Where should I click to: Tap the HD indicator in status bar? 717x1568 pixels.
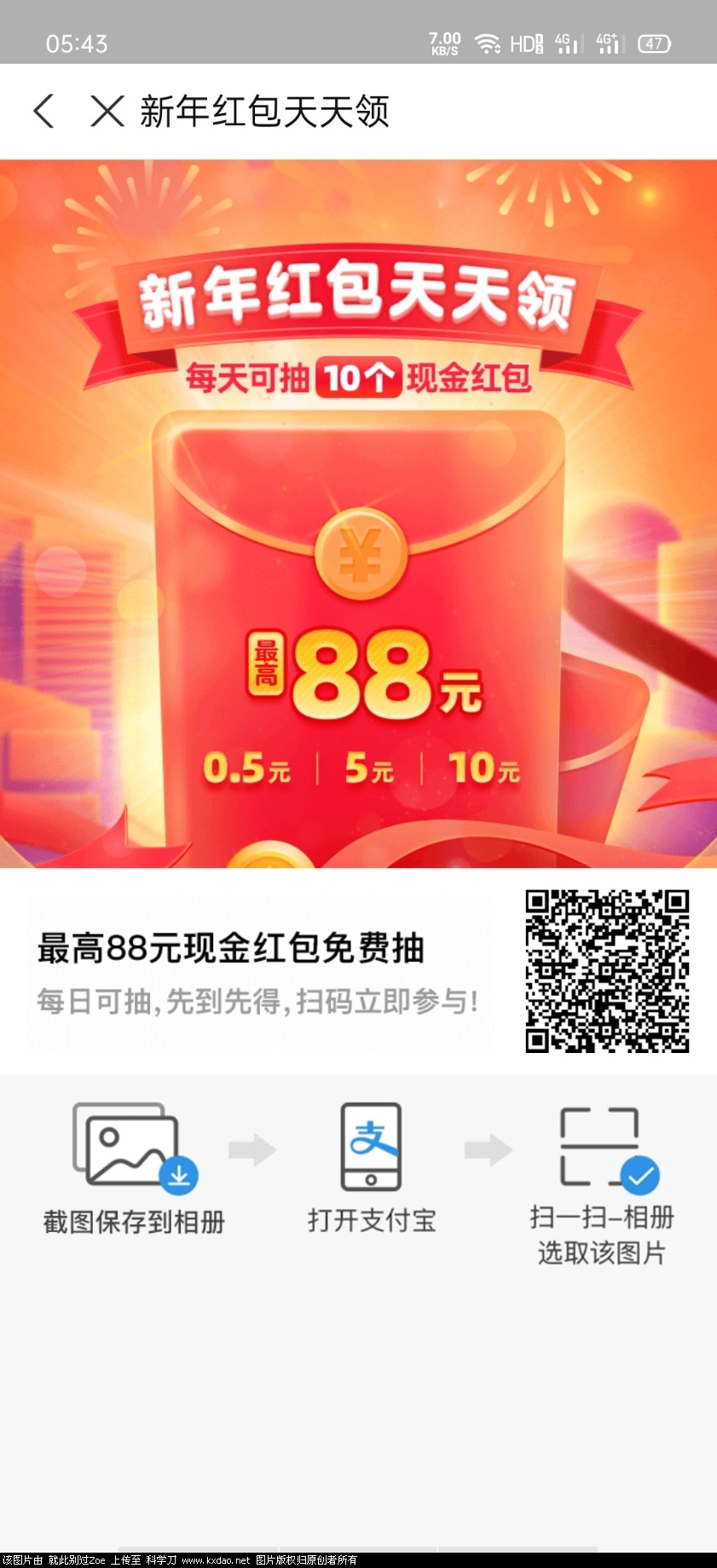[523, 43]
